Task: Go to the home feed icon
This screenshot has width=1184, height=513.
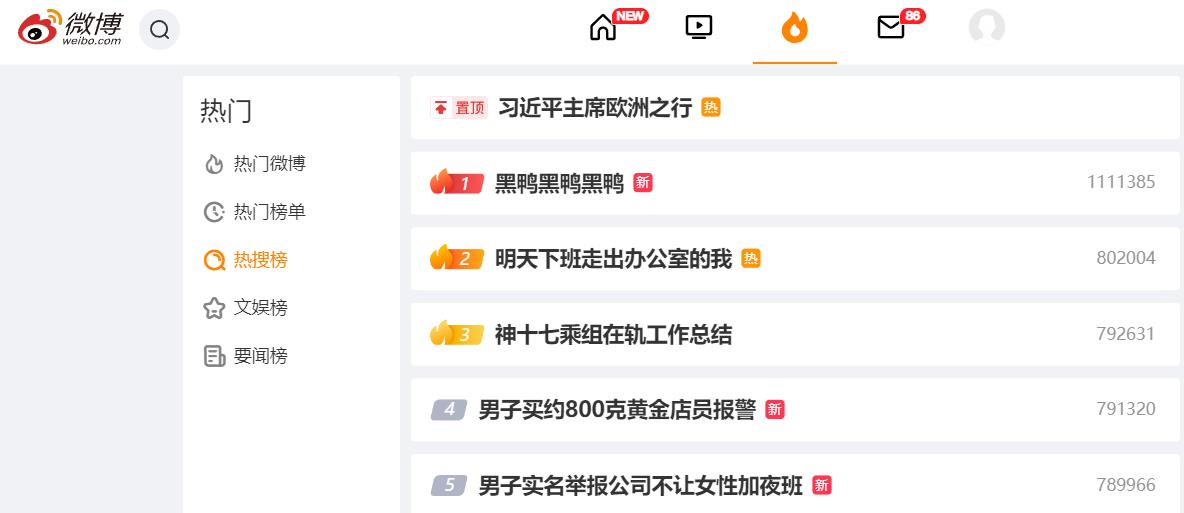Action: (x=603, y=27)
